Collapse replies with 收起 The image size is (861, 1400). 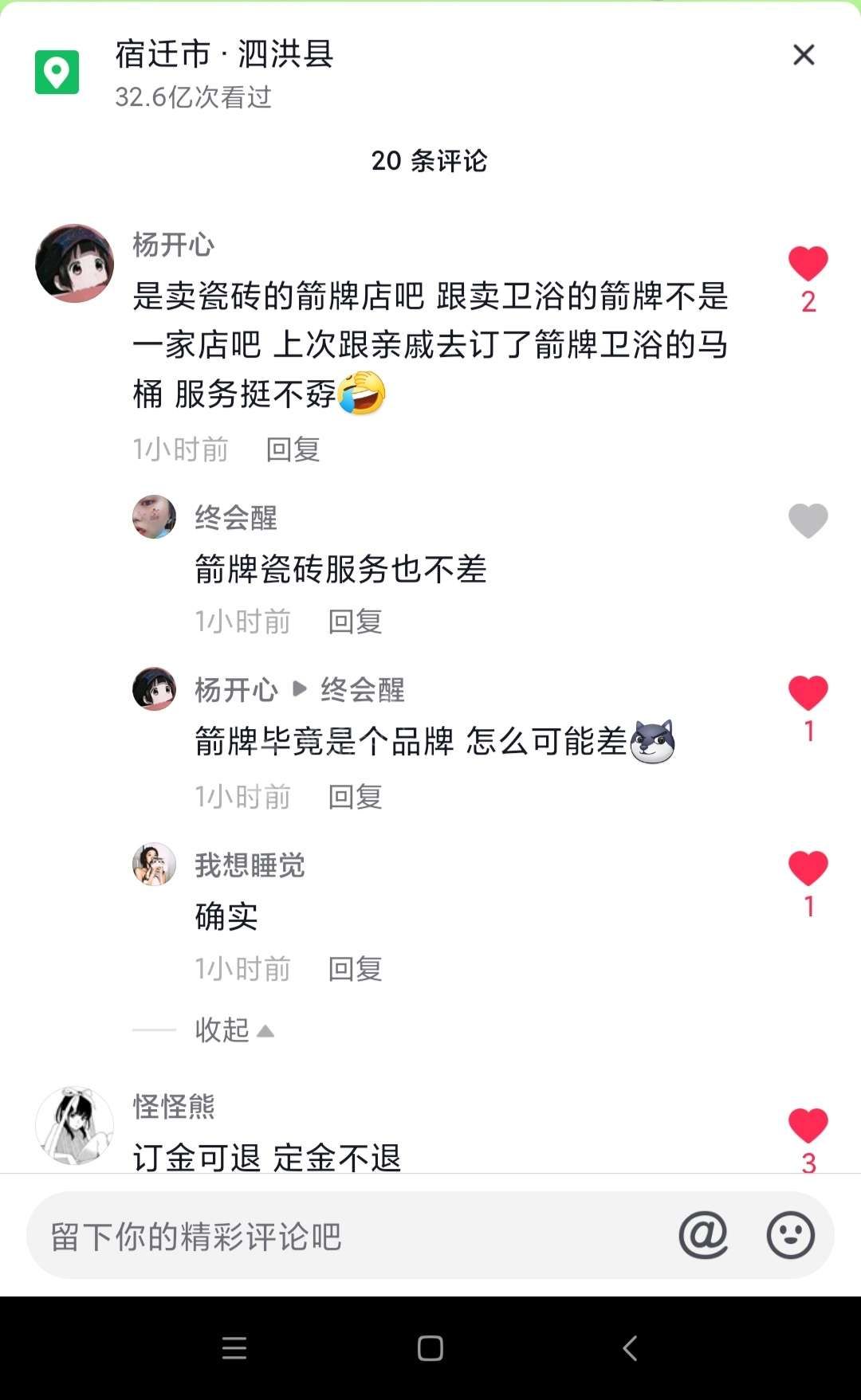point(234,1030)
